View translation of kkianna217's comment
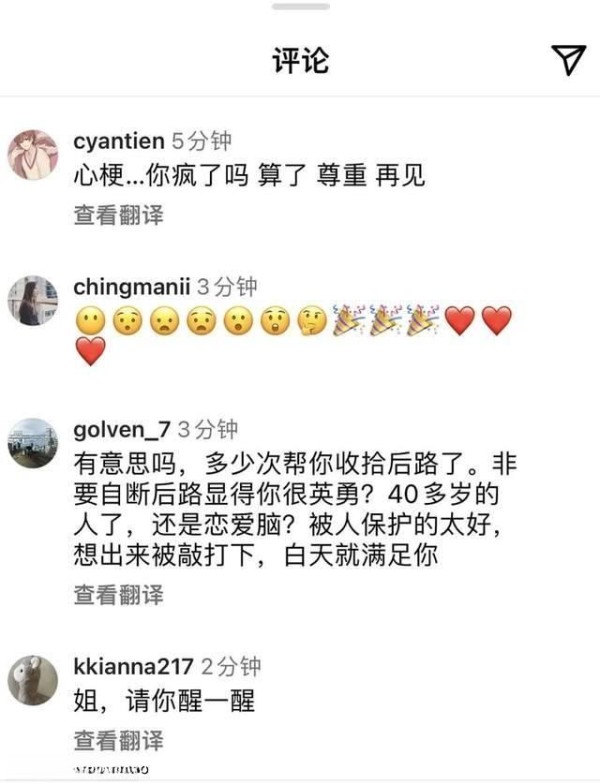600x784 pixels. (118, 741)
